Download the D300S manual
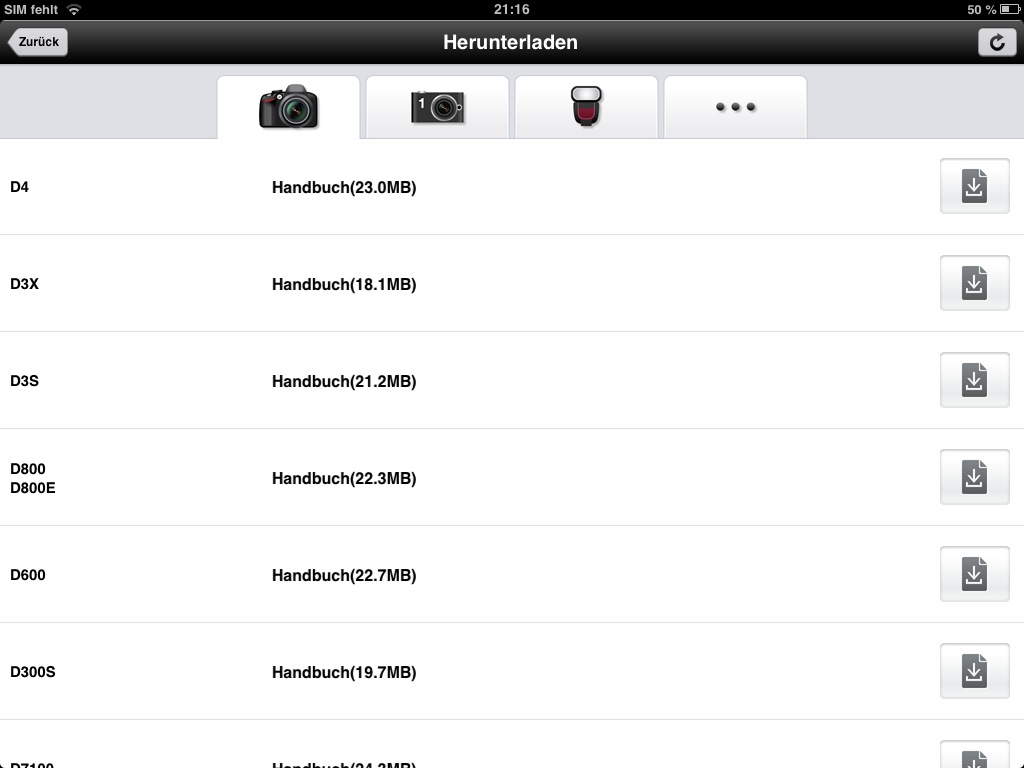 click(974, 671)
